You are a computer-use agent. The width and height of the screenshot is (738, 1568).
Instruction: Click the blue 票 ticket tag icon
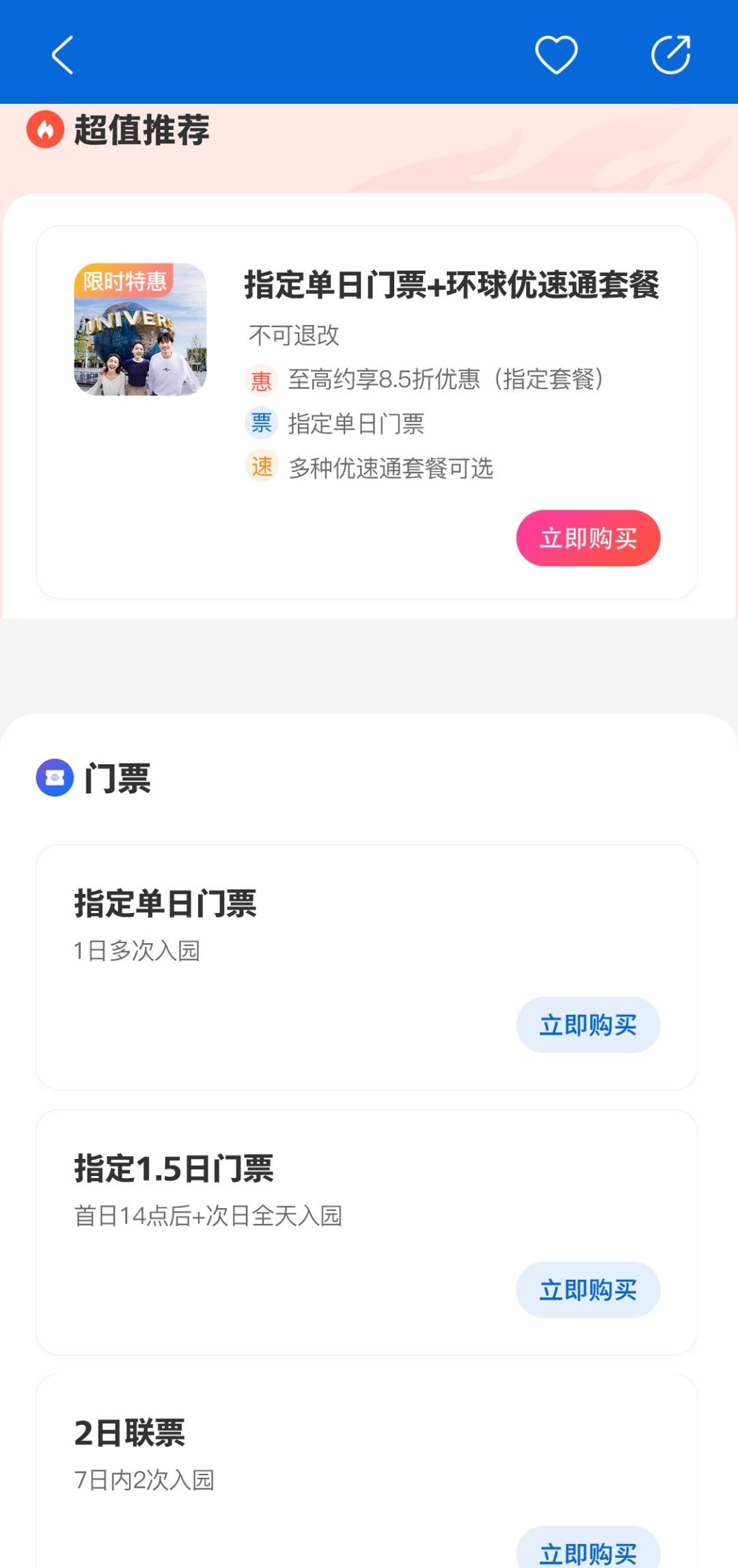click(262, 425)
